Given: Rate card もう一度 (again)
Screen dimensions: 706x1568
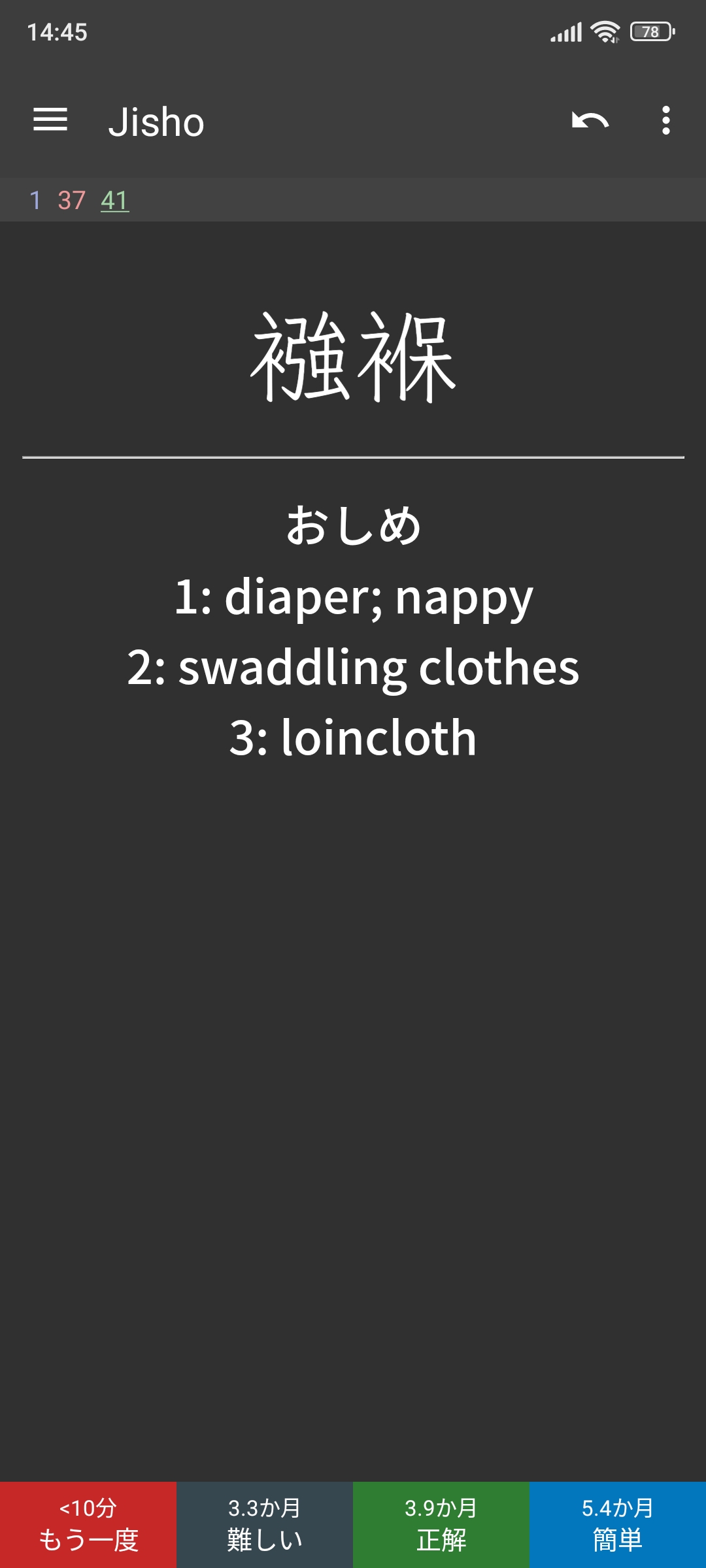Looking at the screenshot, I should [x=88, y=1524].
